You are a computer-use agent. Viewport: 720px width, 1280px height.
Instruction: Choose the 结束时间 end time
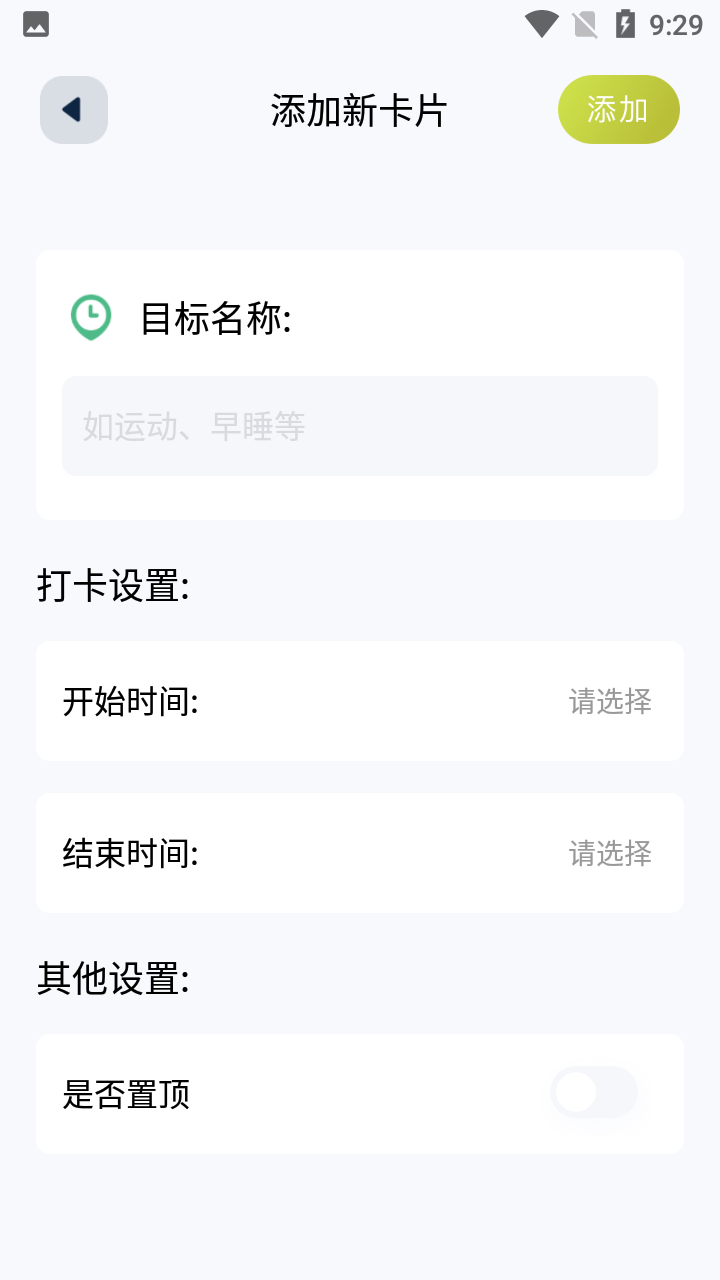(x=609, y=854)
